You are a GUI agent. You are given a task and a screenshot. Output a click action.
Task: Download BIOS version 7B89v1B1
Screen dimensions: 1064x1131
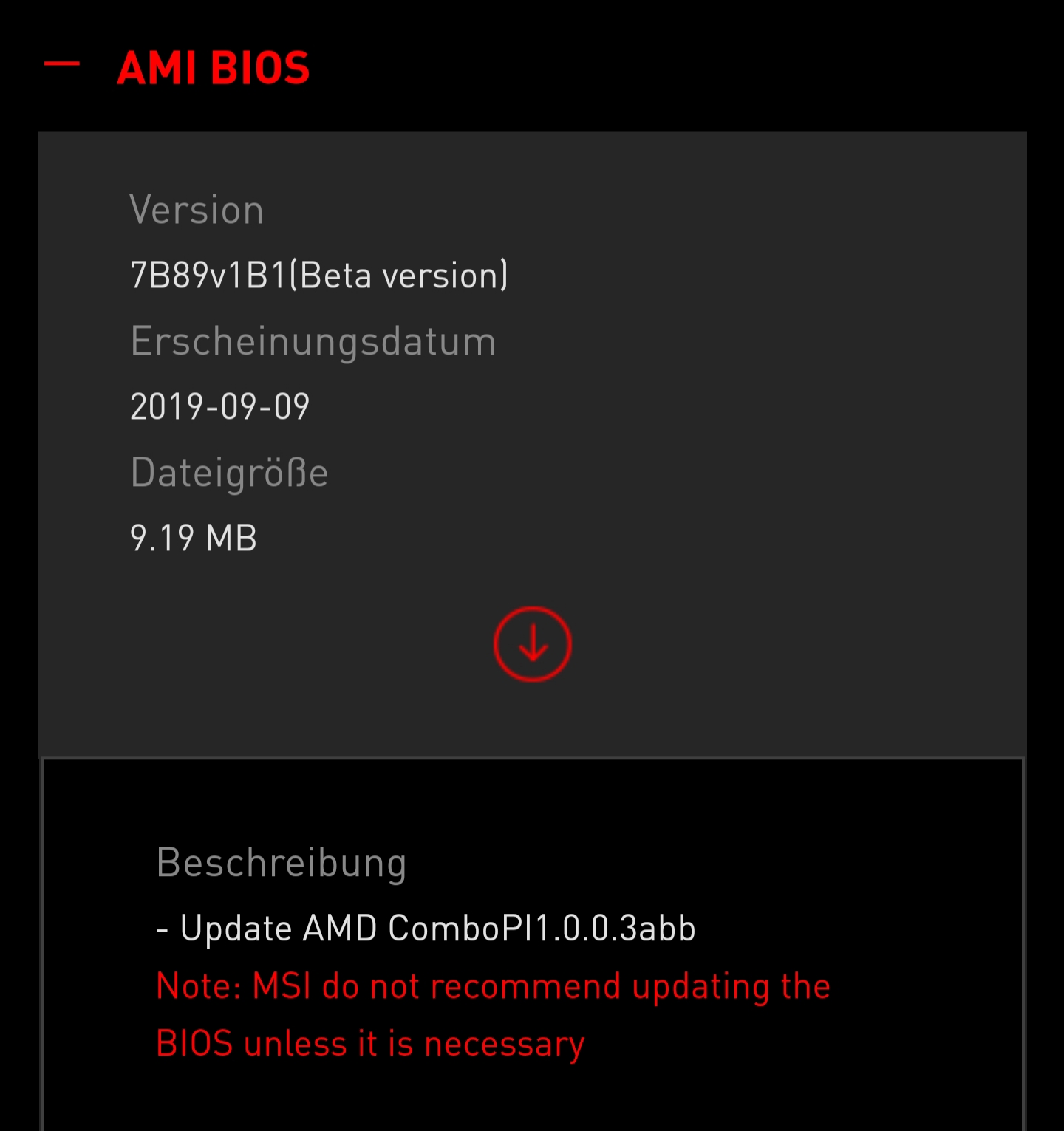pyautogui.click(x=532, y=644)
